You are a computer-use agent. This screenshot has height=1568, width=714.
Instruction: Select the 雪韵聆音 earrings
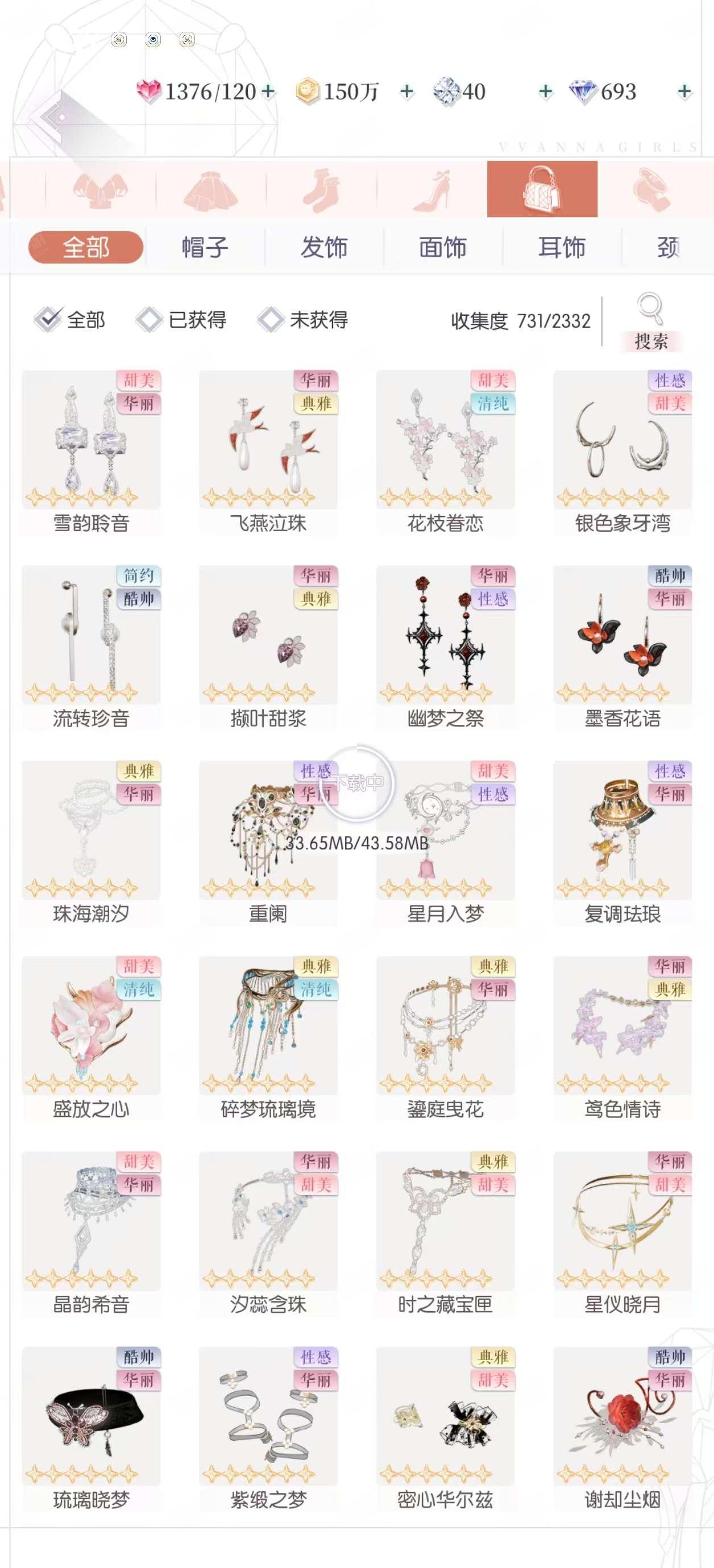(x=92, y=453)
